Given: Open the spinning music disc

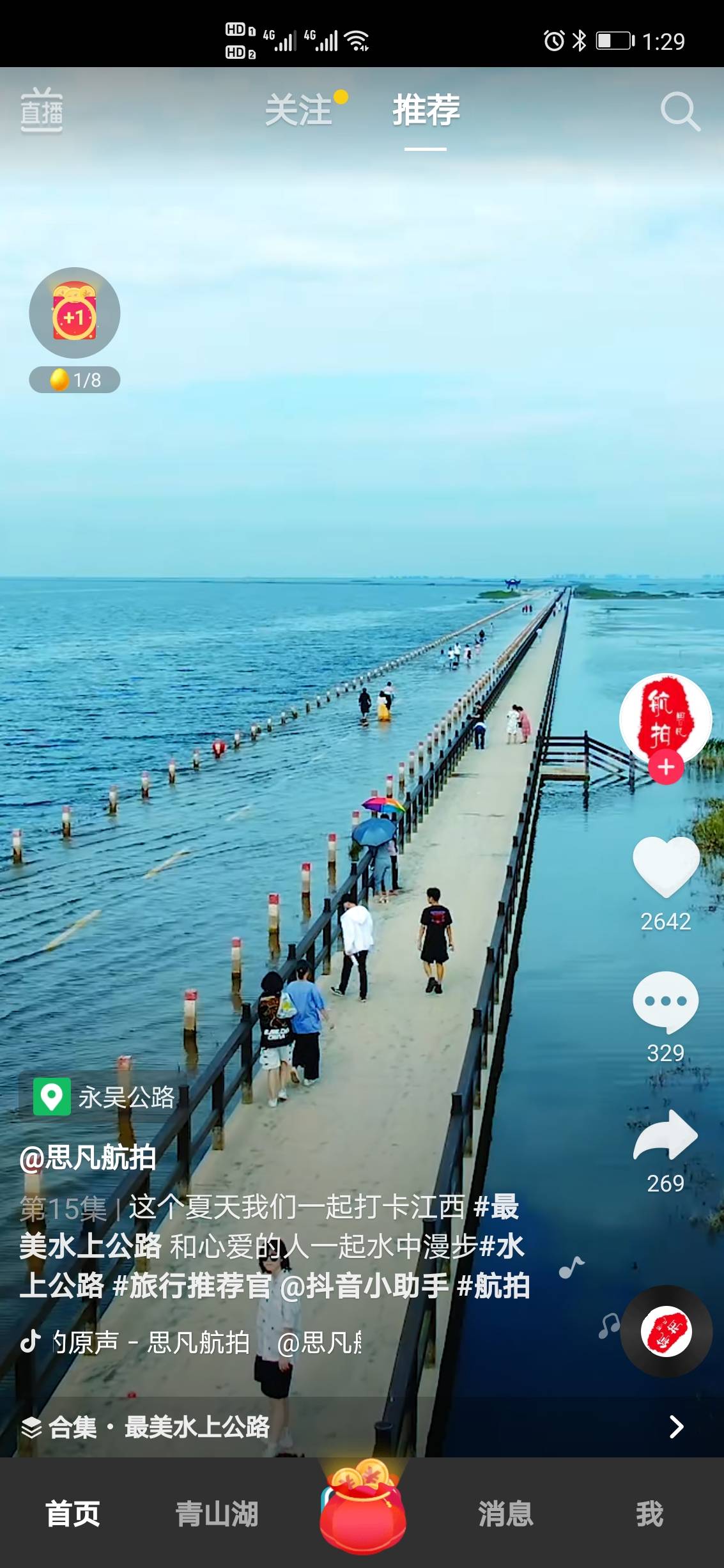Looking at the screenshot, I should click(x=666, y=1331).
